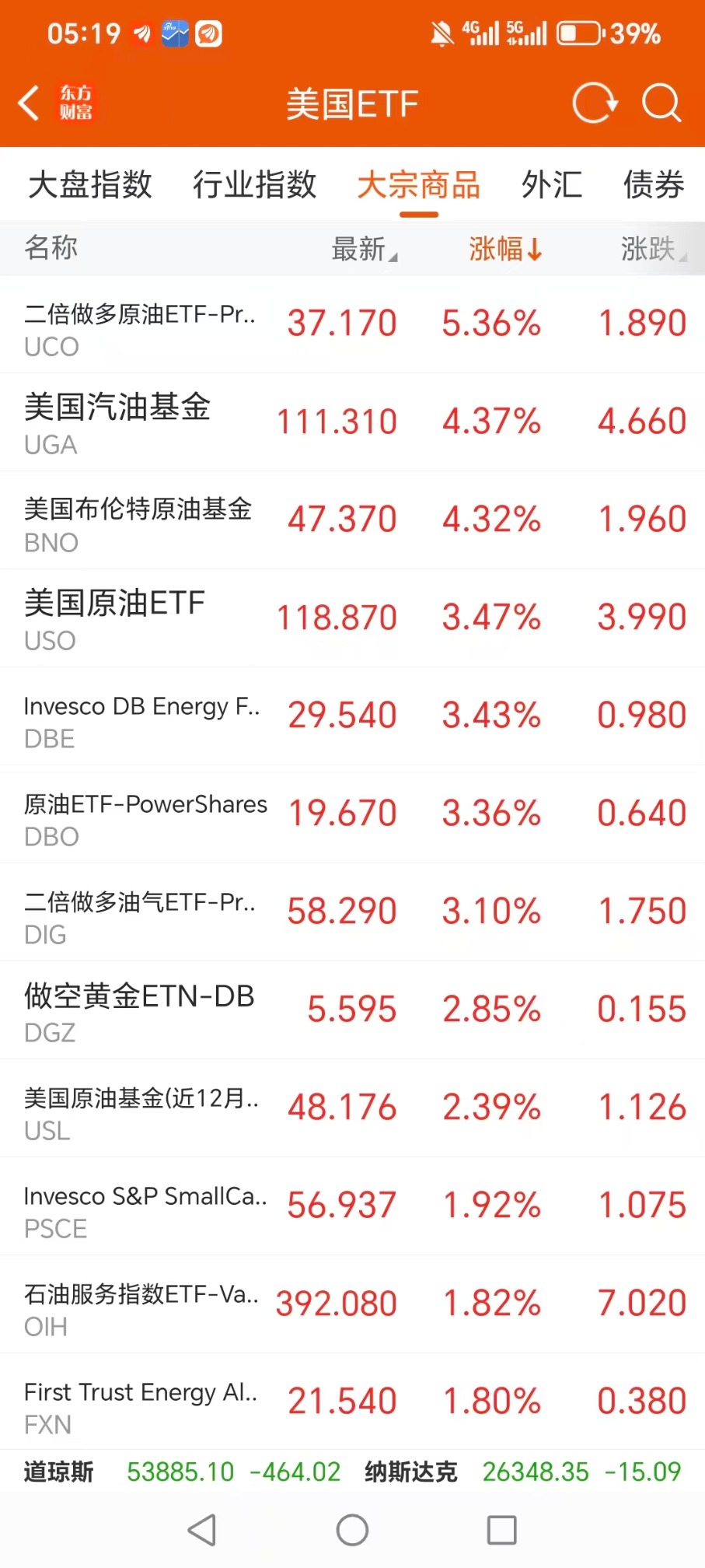Go back using the header arrow

[30, 103]
